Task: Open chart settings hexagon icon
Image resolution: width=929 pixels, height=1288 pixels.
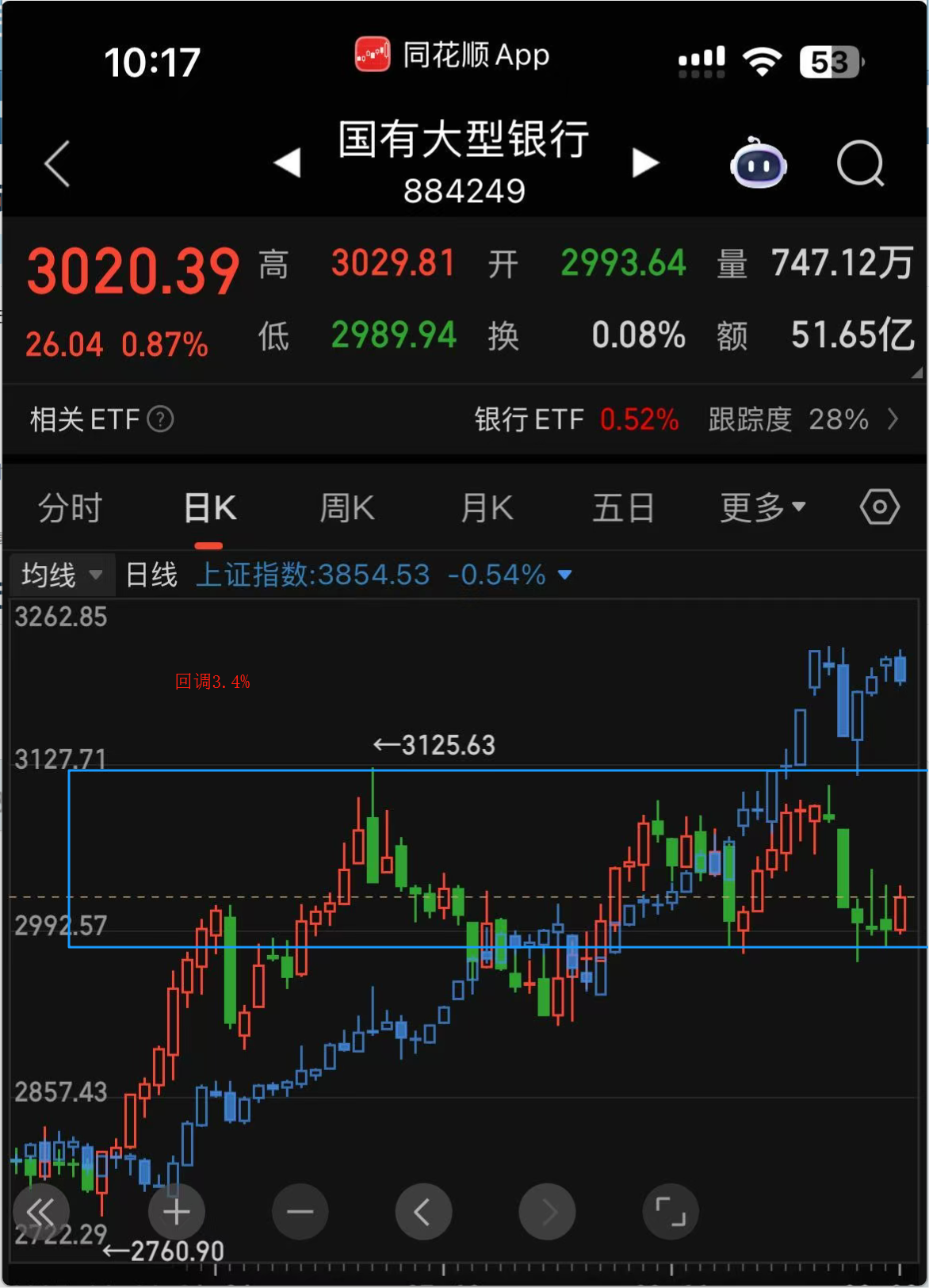Action: pyautogui.click(x=880, y=507)
